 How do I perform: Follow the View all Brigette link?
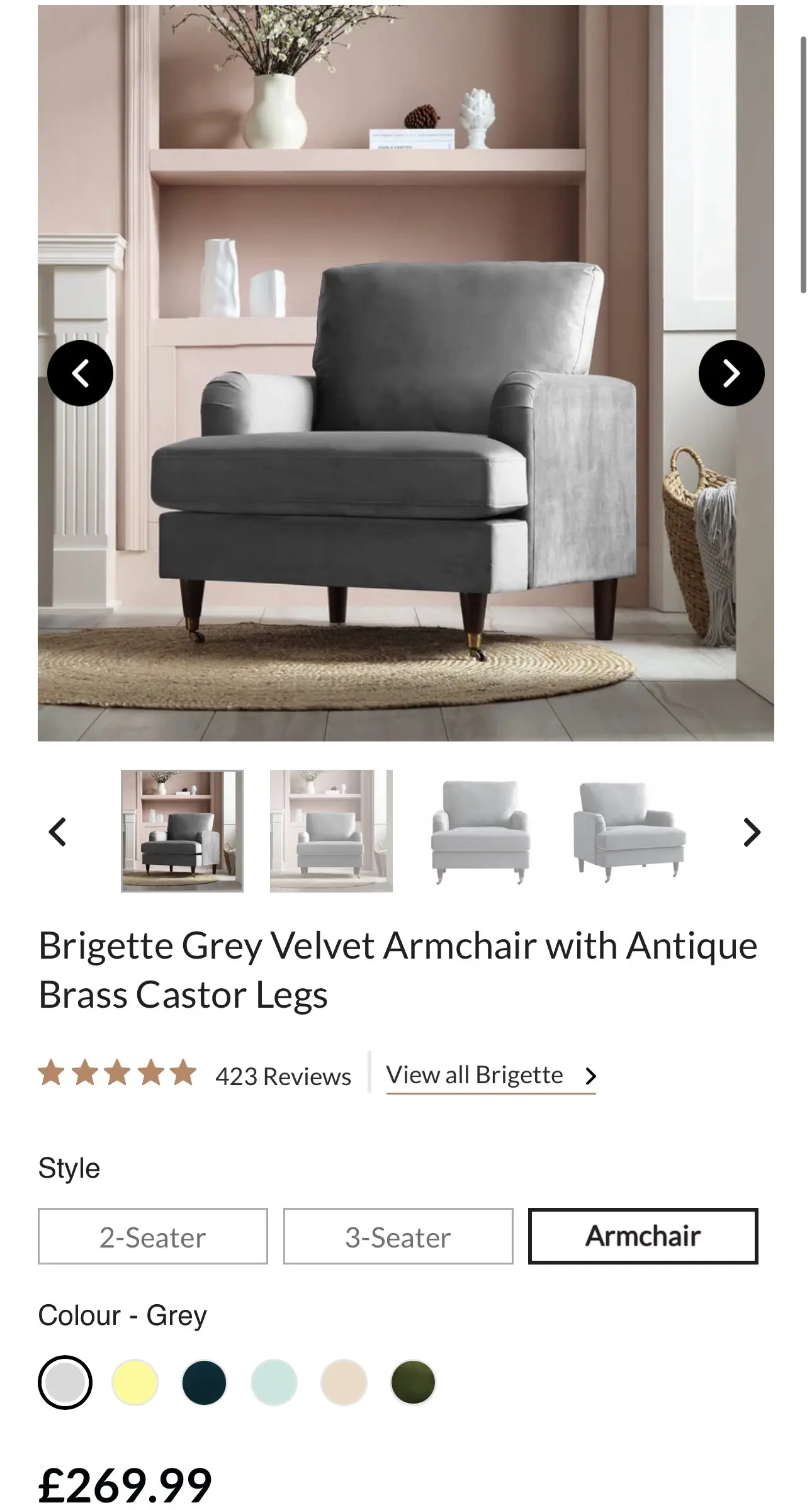pyautogui.click(x=490, y=1075)
